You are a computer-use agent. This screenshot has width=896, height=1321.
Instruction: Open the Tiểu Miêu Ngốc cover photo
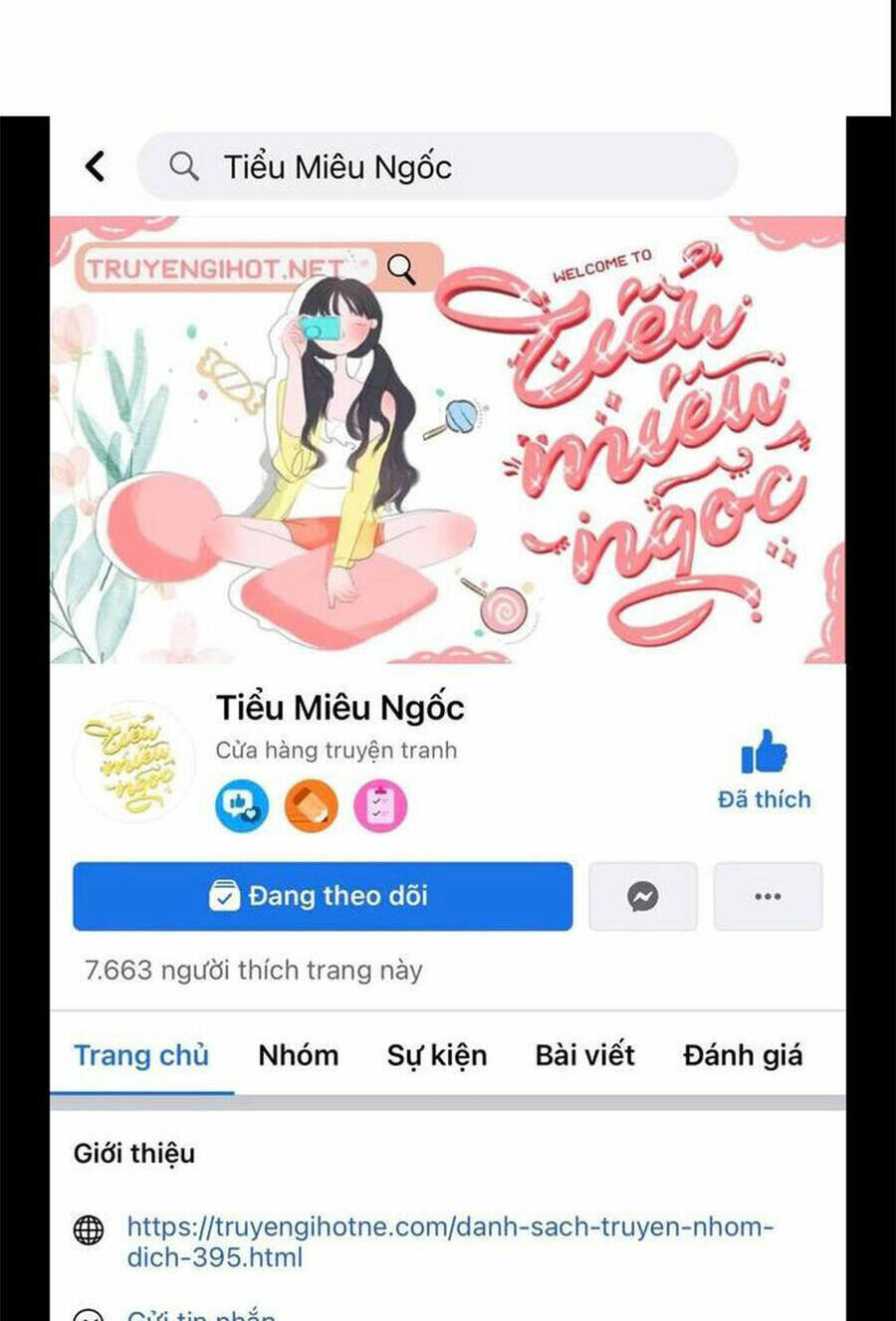tap(448, 439)
